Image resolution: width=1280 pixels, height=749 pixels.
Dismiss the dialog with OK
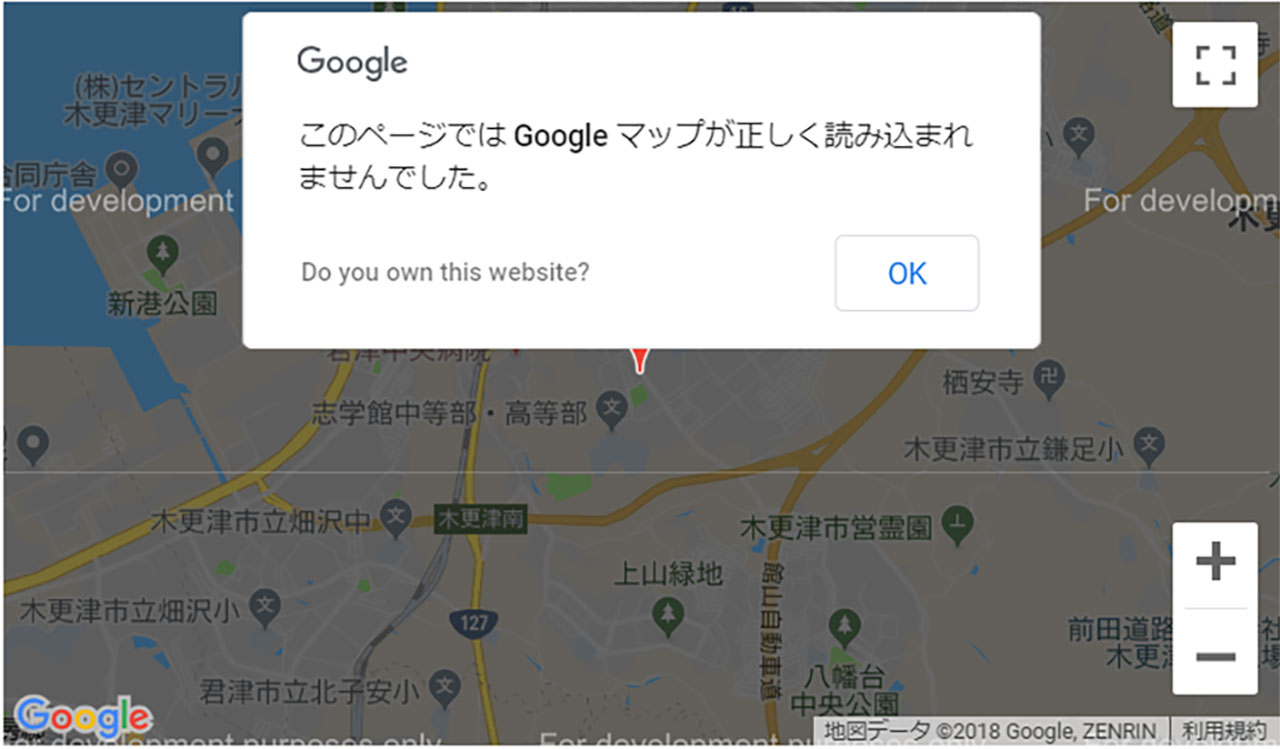click(x=906, y=273)
